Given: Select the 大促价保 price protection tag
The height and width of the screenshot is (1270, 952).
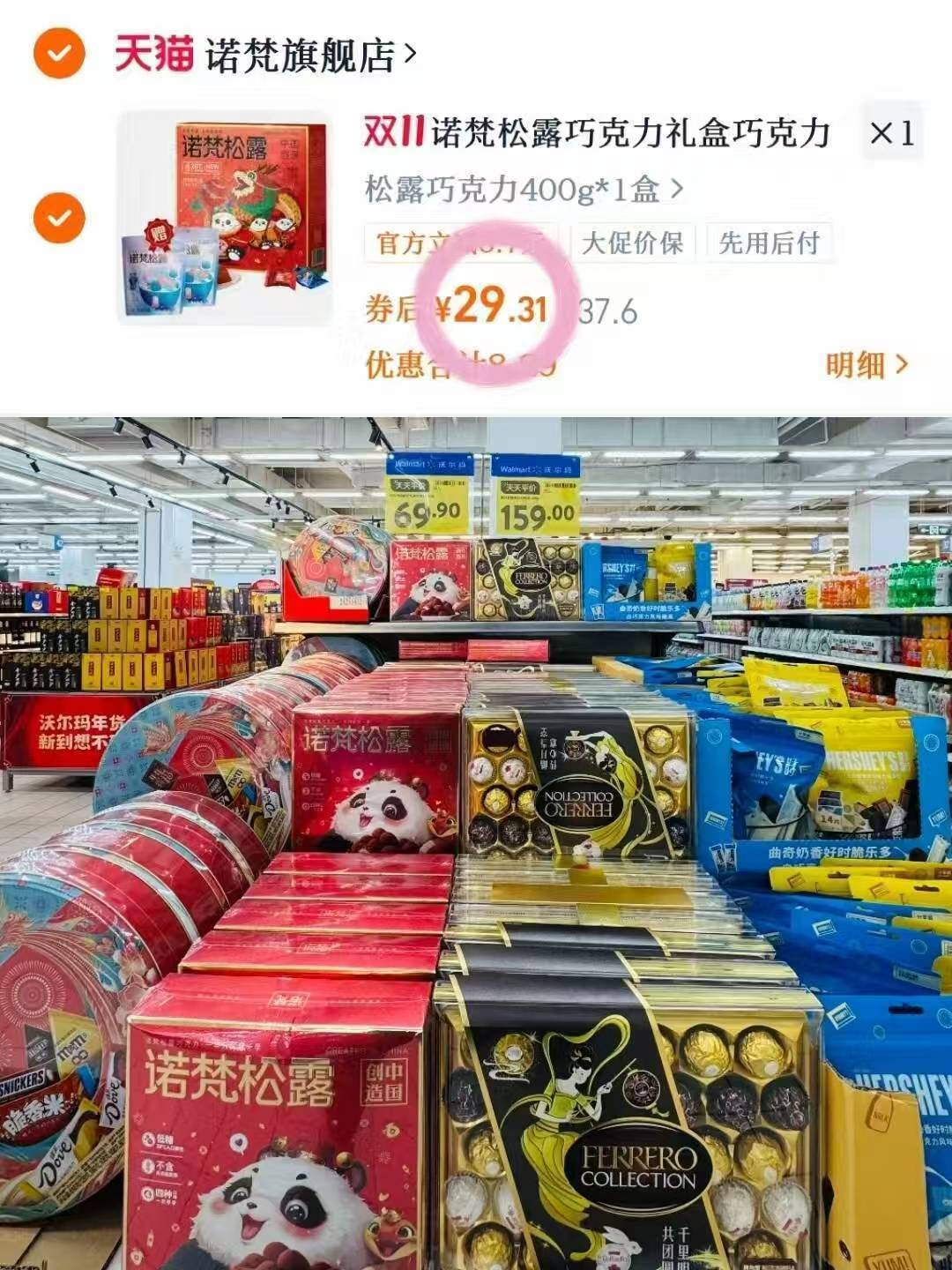Looking at the screenshot, I should [633, 246].
